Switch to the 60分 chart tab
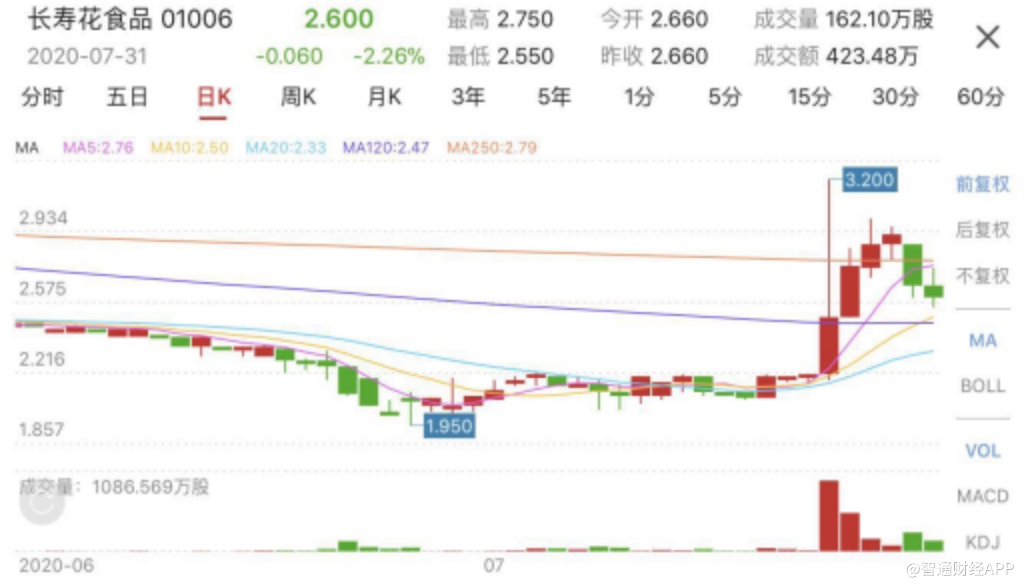 (x=980, y=97)
